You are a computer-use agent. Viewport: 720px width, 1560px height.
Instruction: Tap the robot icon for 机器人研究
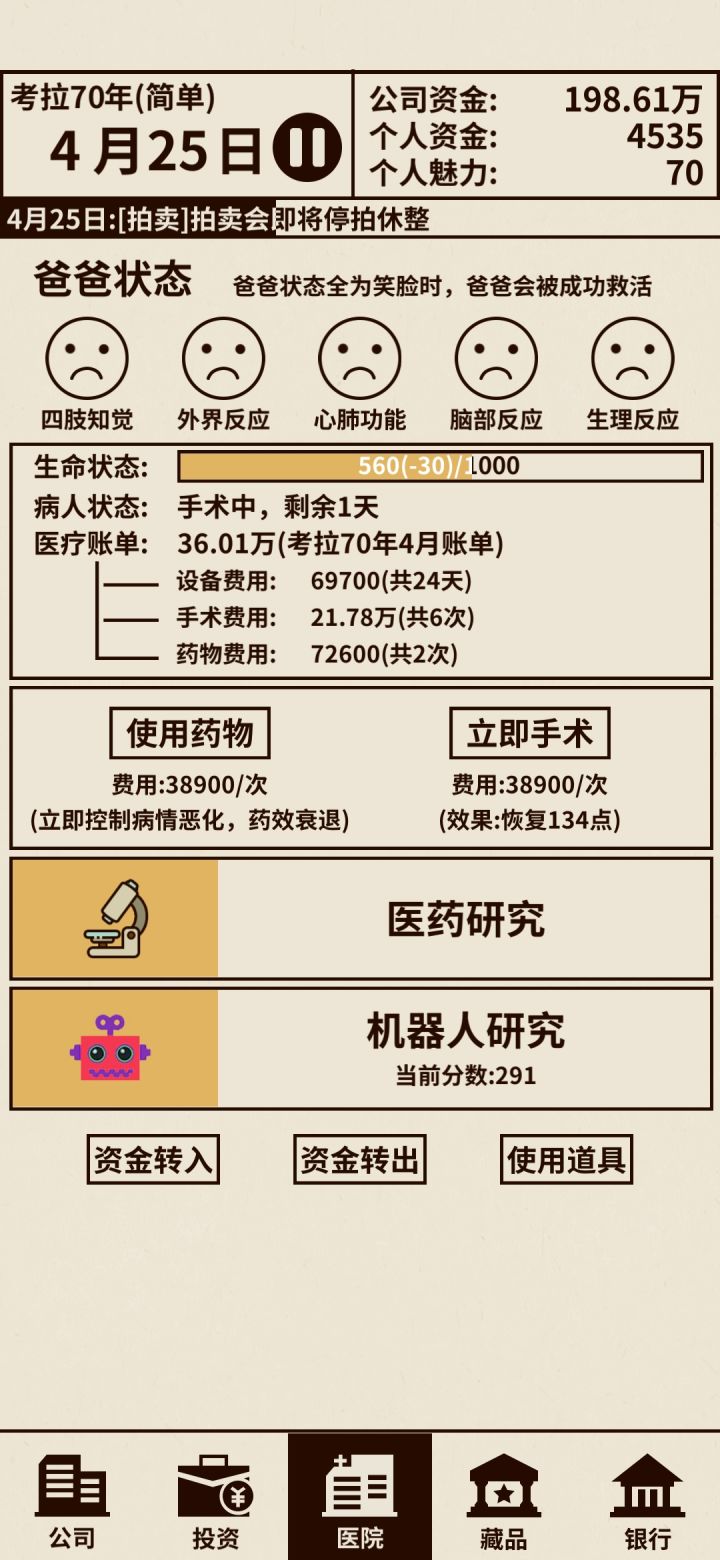[x=110, y=1044]
